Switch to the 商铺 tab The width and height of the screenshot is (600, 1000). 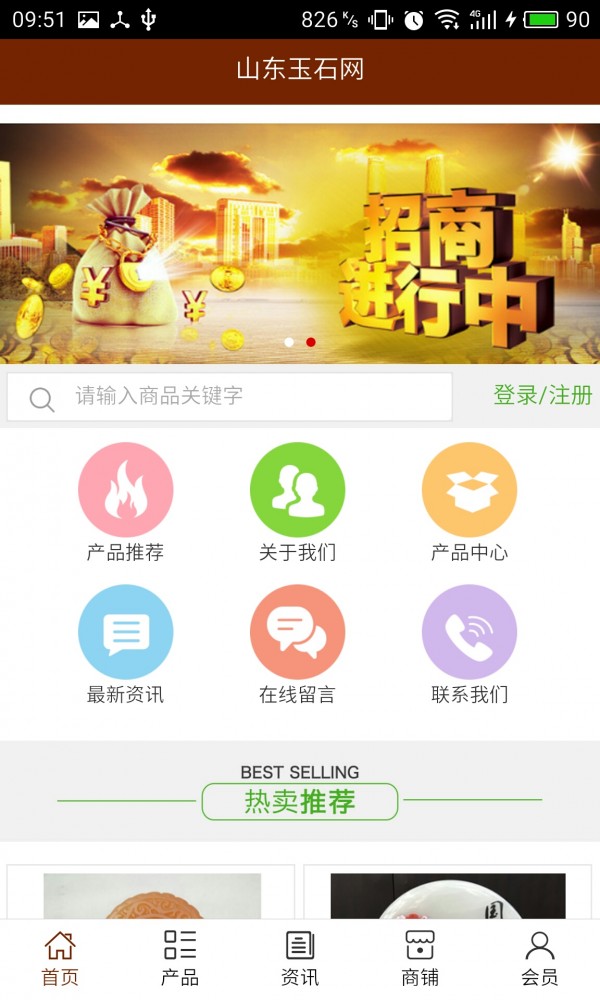coord(420,958)
